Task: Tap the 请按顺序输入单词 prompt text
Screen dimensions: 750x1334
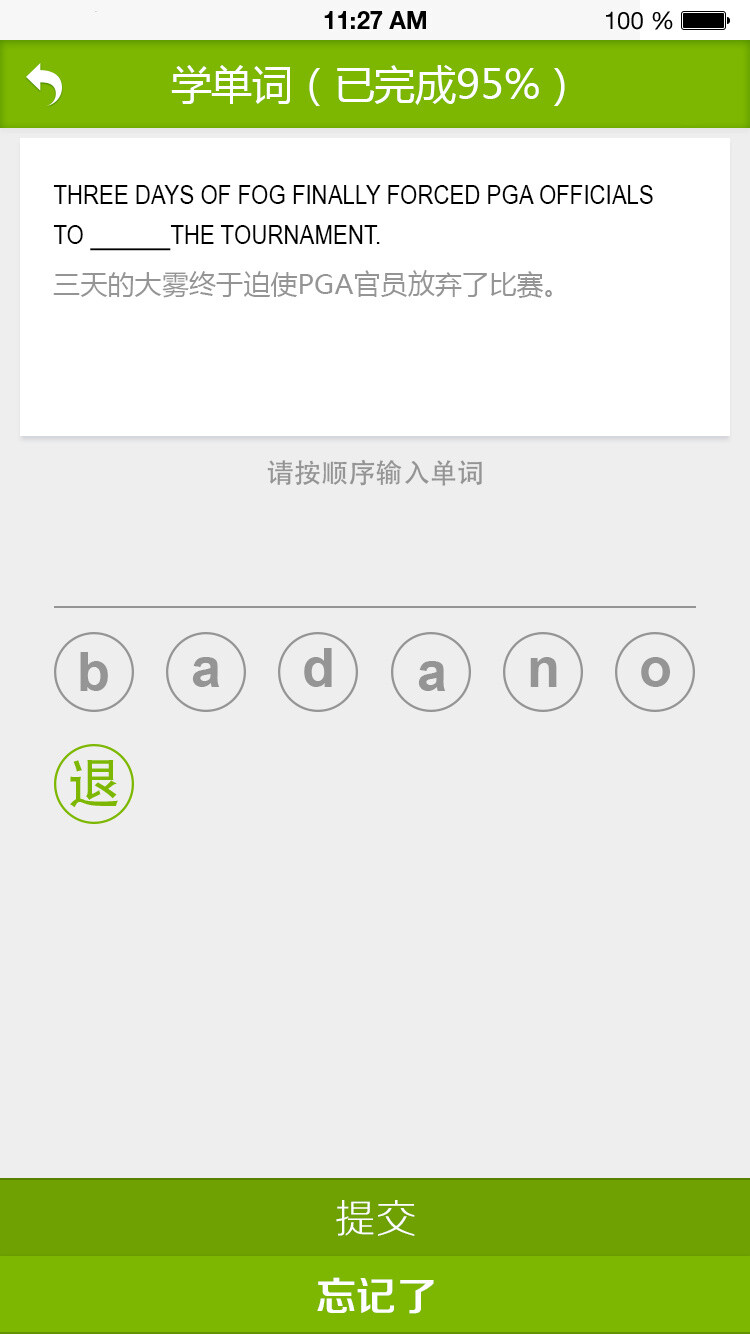Action: [x=375, y=473]
